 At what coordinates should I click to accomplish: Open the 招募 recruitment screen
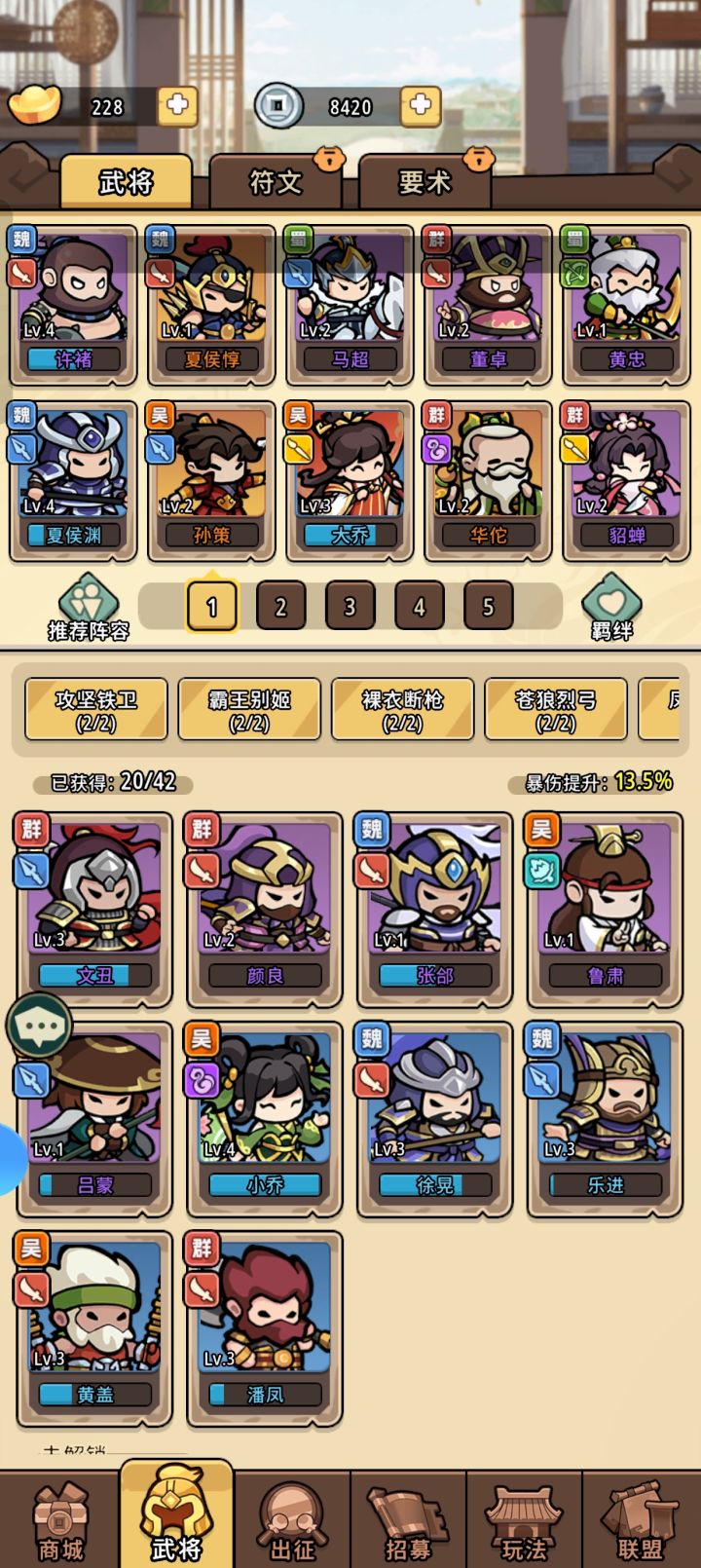[409, 1519]
